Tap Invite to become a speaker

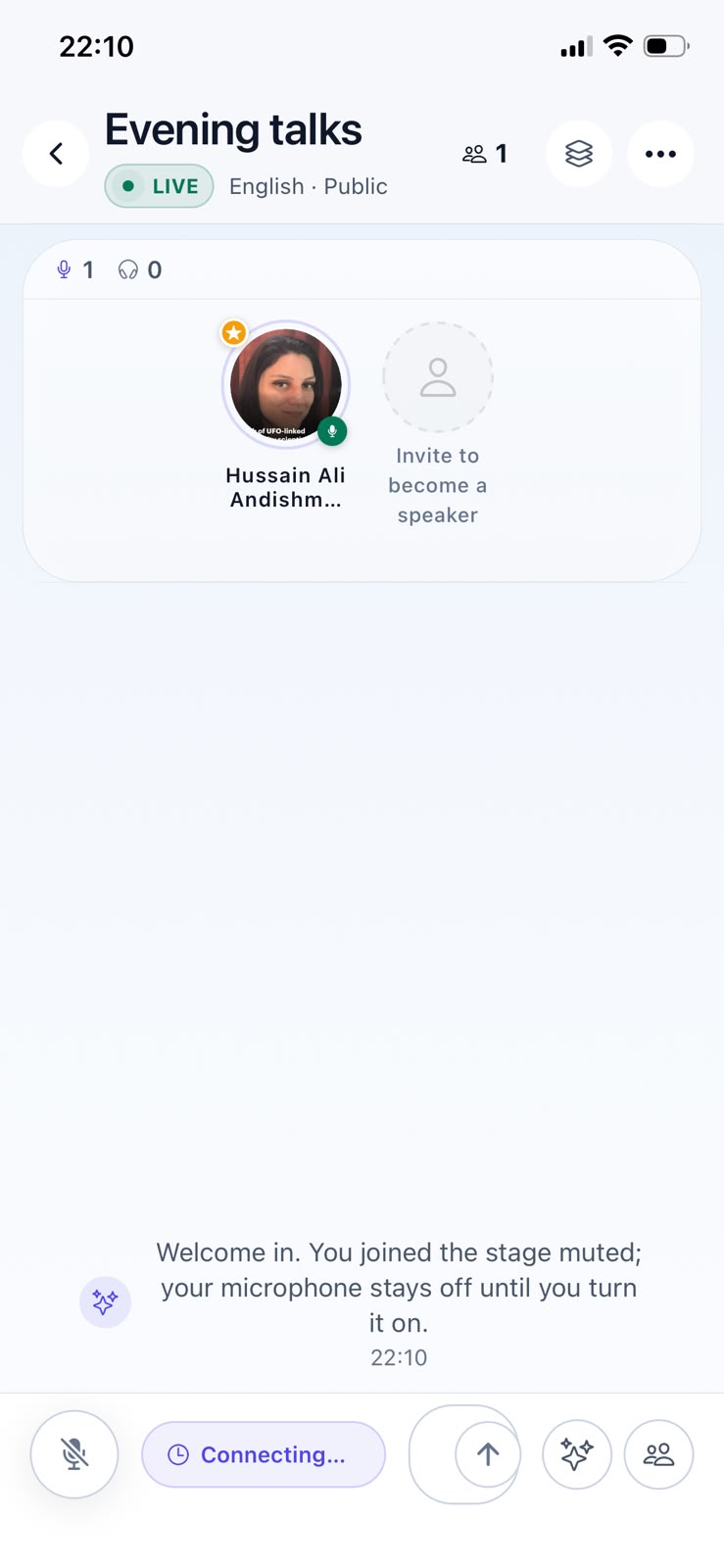tap(438, 424)
